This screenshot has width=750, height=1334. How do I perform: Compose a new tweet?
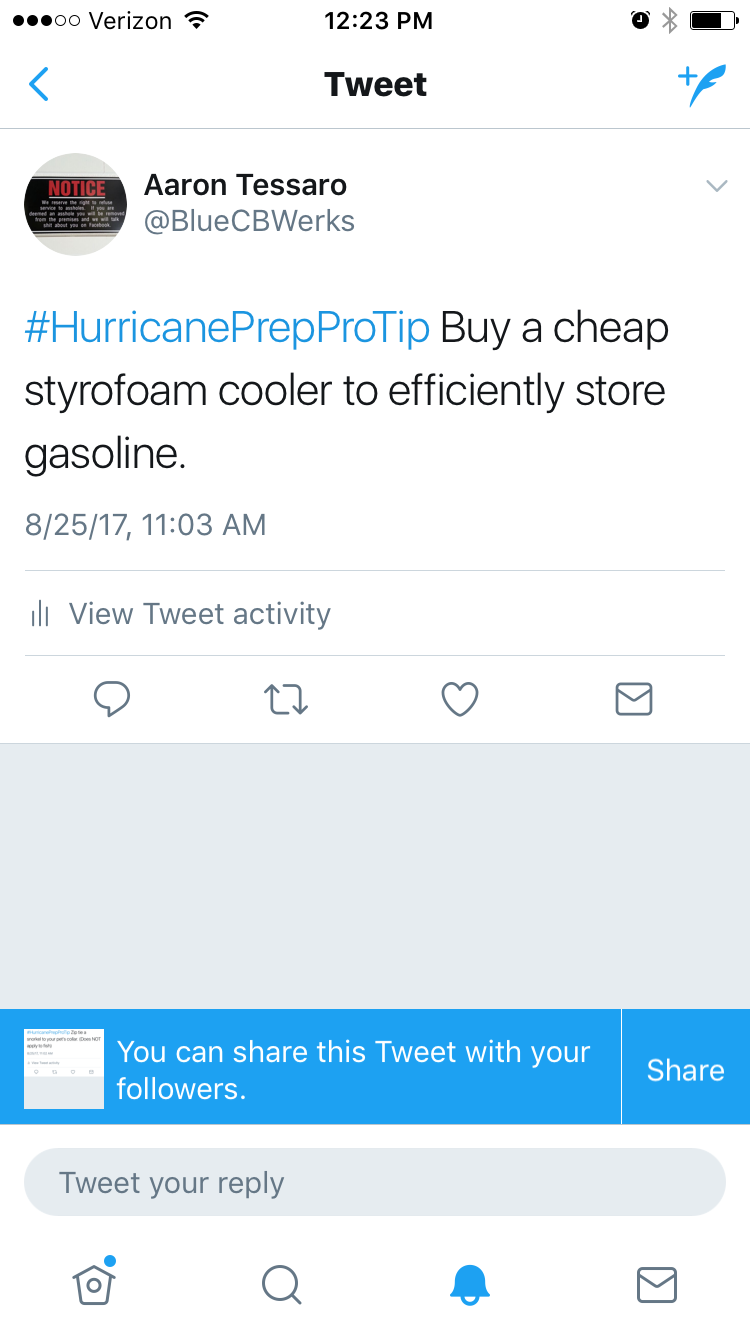click(x=701, y=86)
